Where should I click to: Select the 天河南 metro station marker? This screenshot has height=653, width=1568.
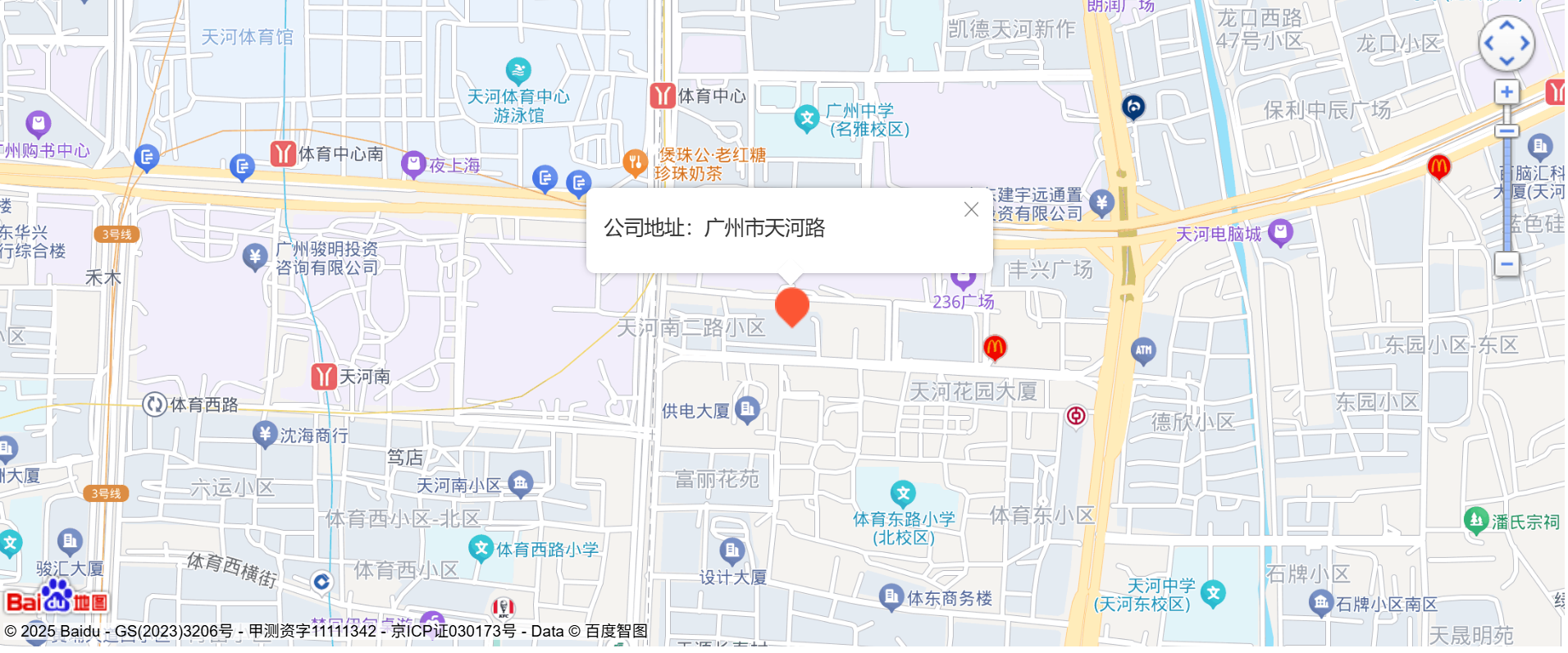click(x=324, y=377)
